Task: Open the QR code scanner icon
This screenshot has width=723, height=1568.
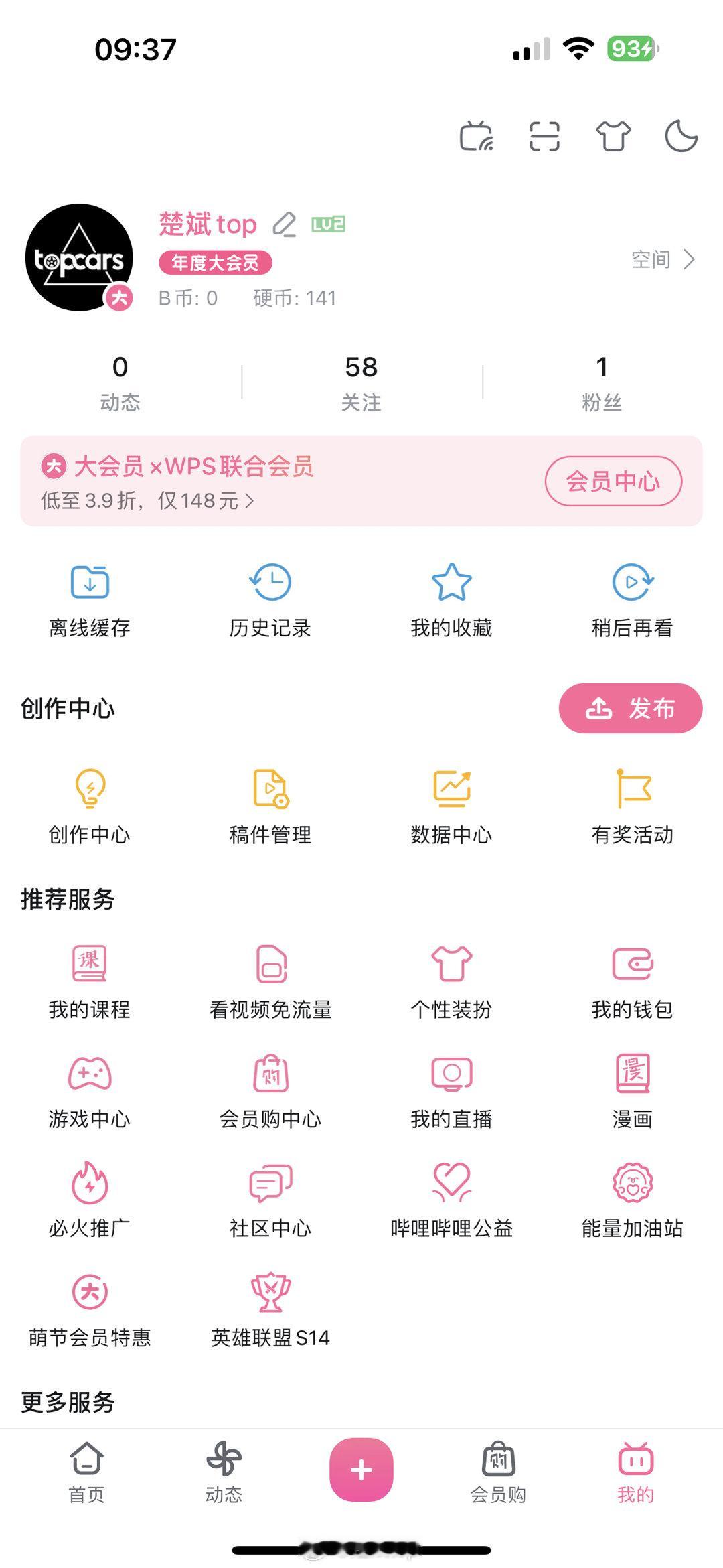Action: [544, 137]
